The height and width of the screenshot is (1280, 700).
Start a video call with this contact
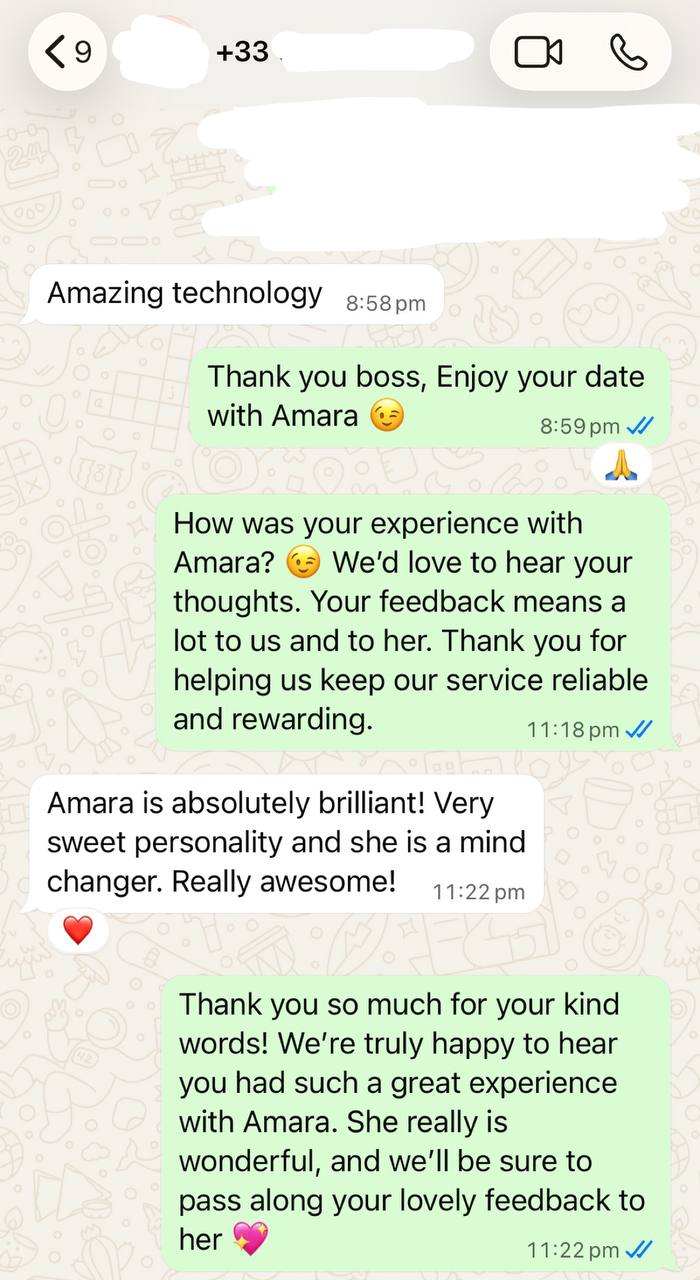click(x=538, y=52)
